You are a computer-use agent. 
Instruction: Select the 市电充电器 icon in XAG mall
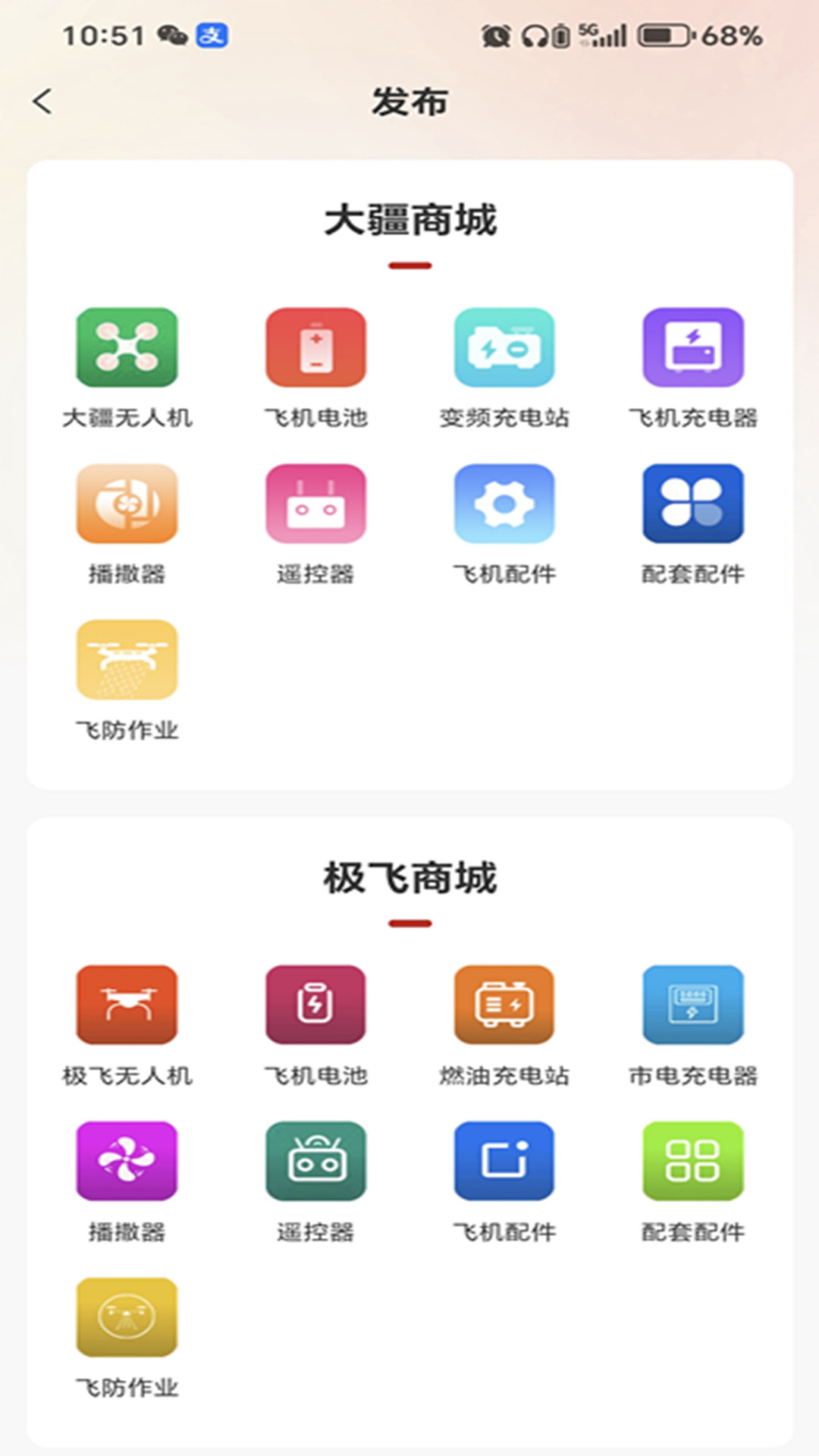692,1006
